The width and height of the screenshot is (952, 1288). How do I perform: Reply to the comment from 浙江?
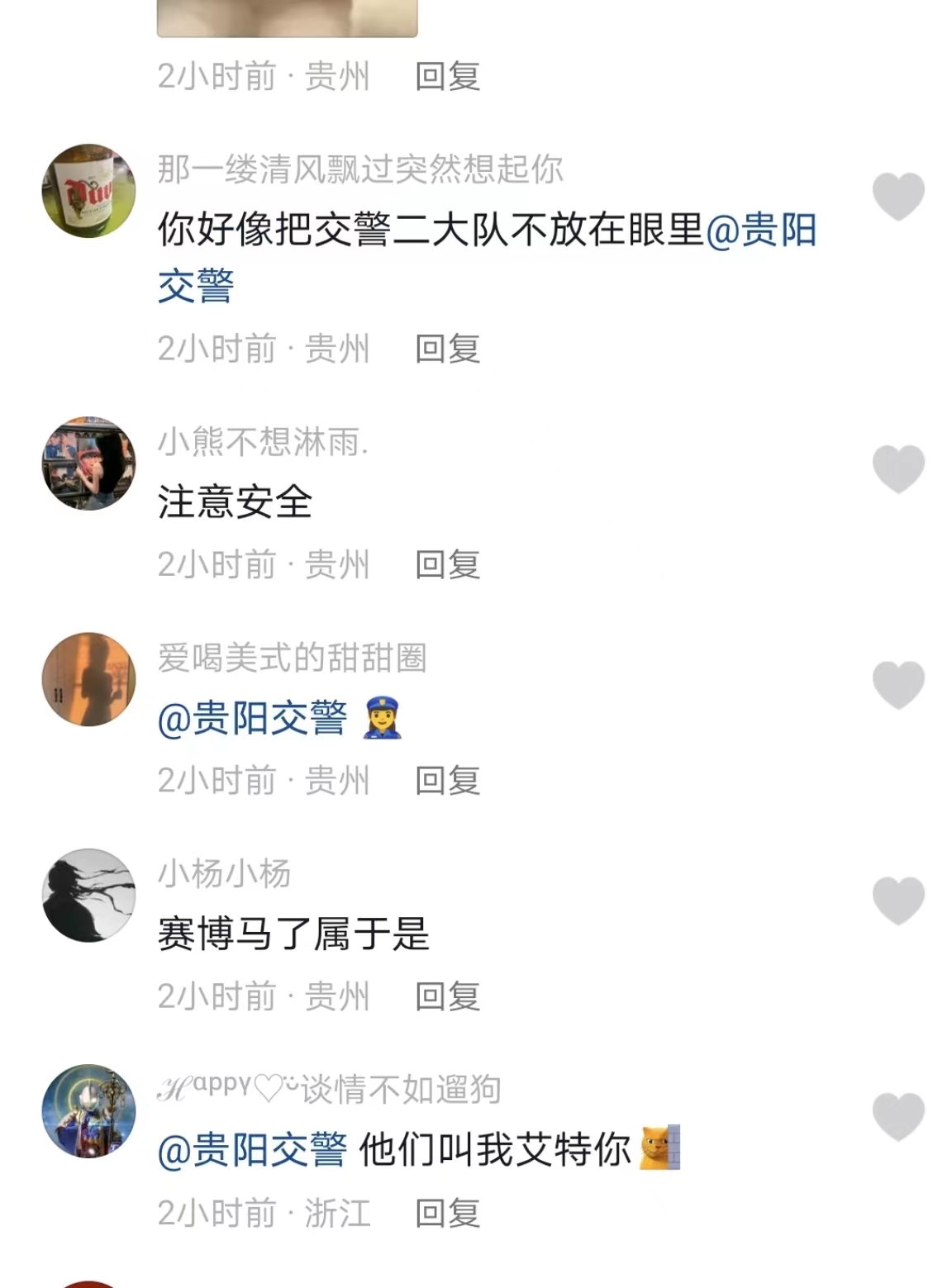point(447,1213)
